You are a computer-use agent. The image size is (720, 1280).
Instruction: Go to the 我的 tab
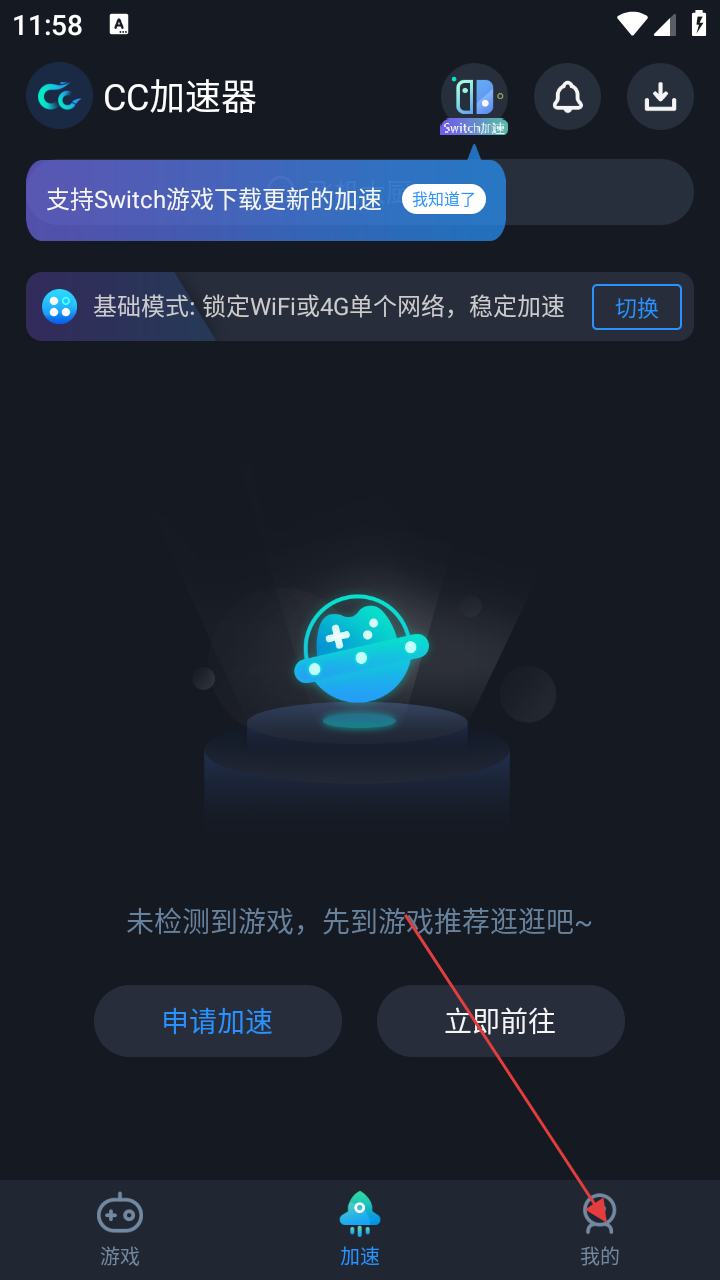[600, 1229]
